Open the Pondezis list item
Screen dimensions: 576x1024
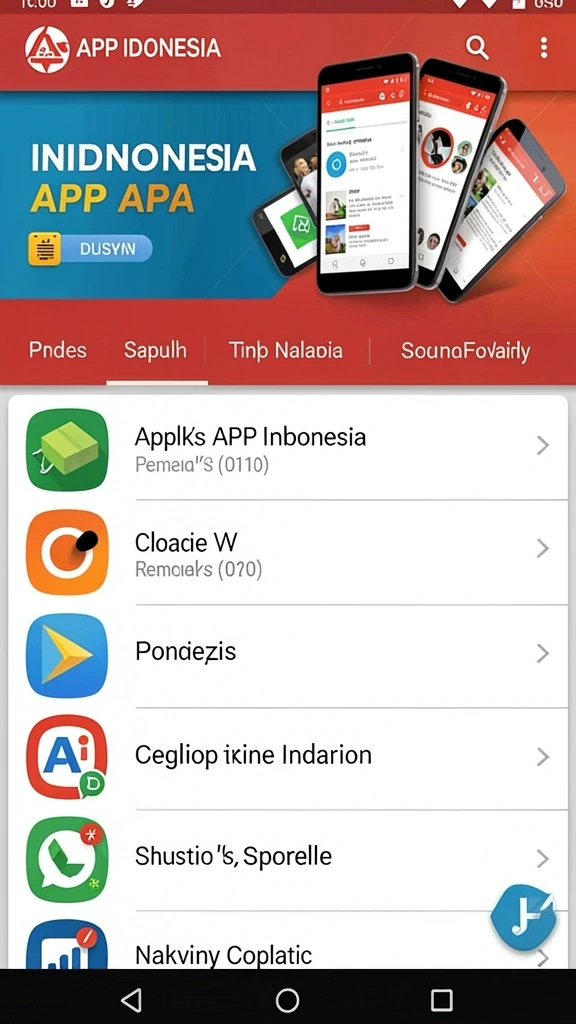click(x=288, y=655)
